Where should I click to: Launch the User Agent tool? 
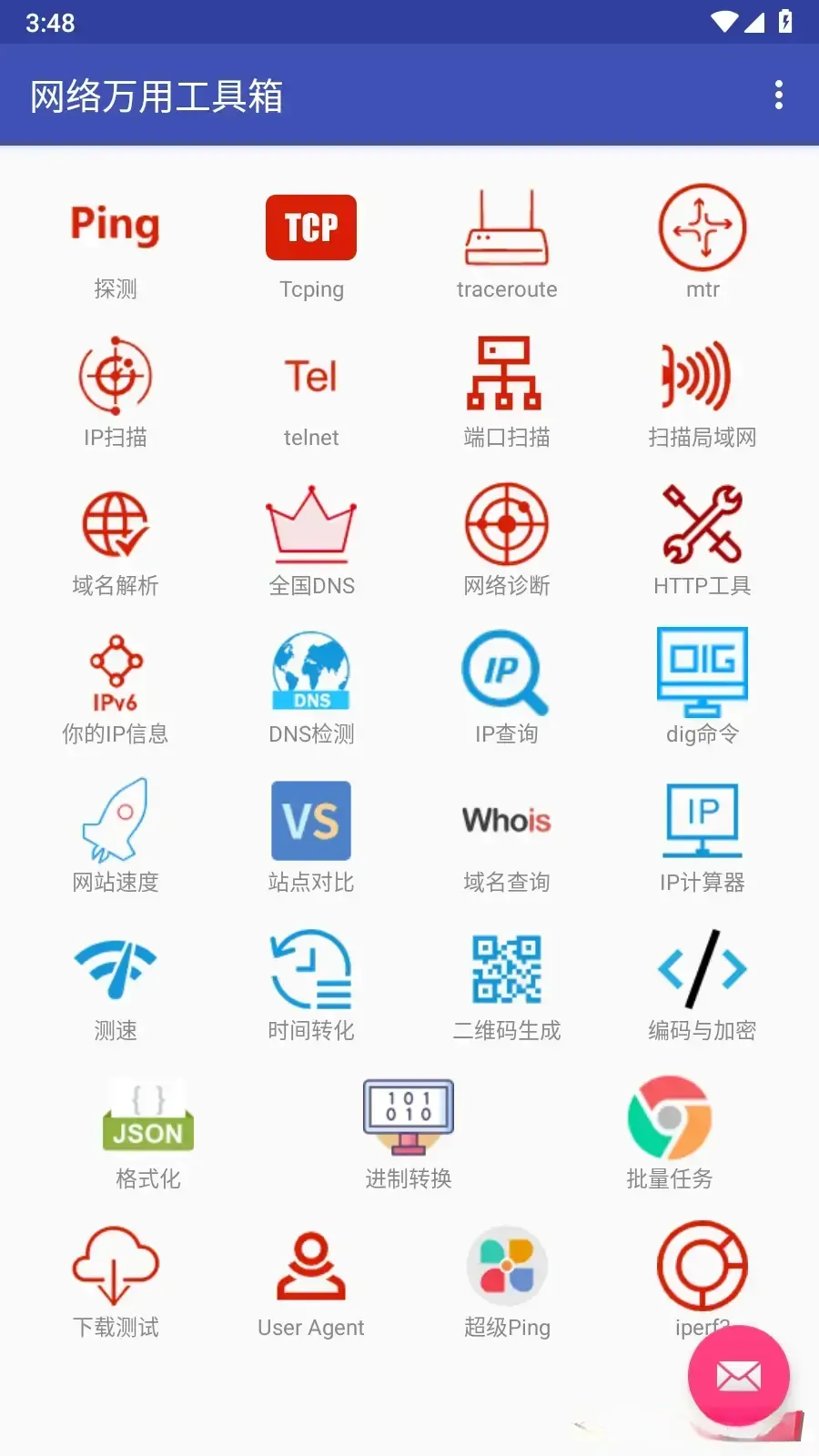click(311, 1281)
